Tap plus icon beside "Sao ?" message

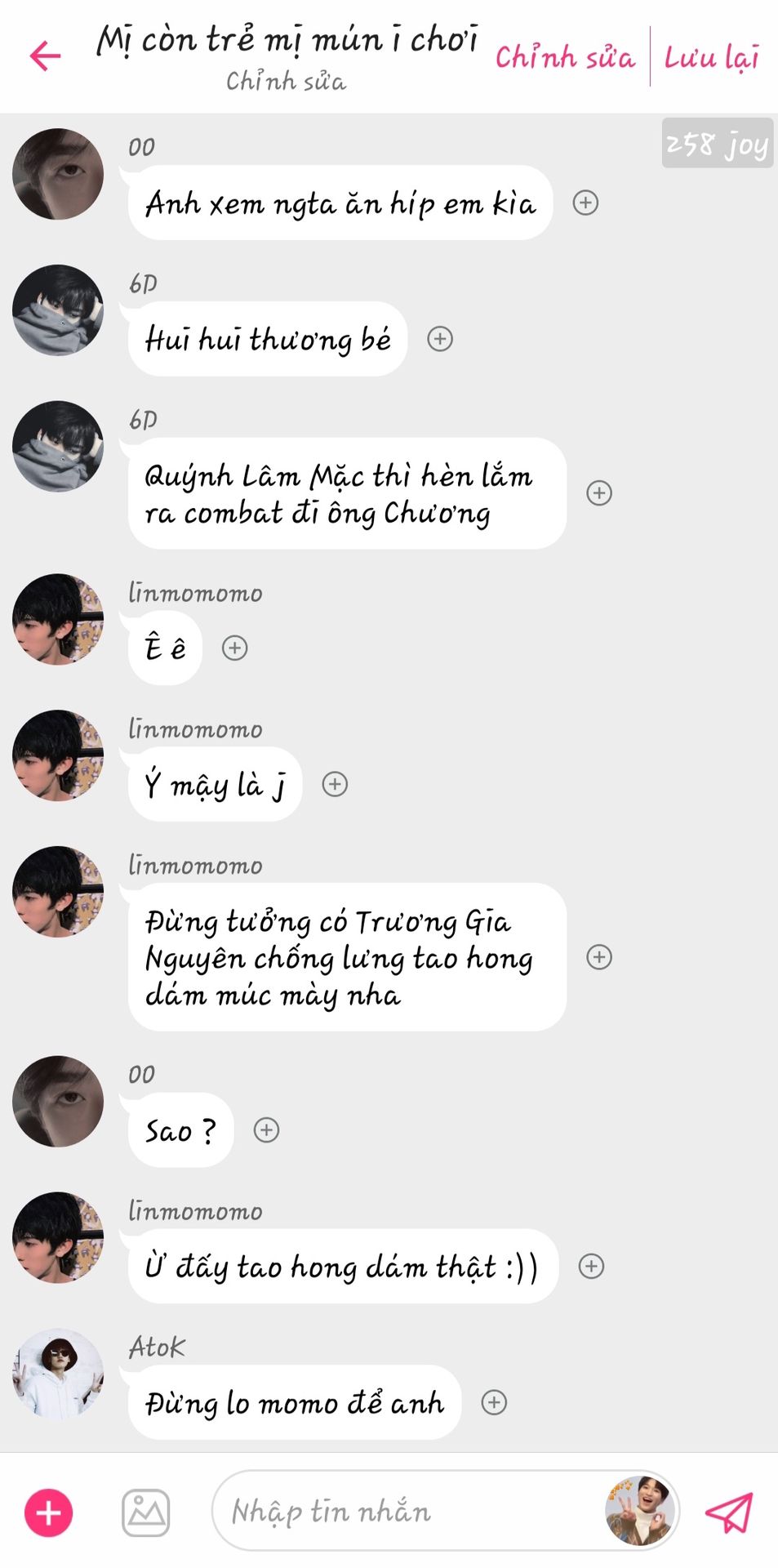(x=266, y=1129)
